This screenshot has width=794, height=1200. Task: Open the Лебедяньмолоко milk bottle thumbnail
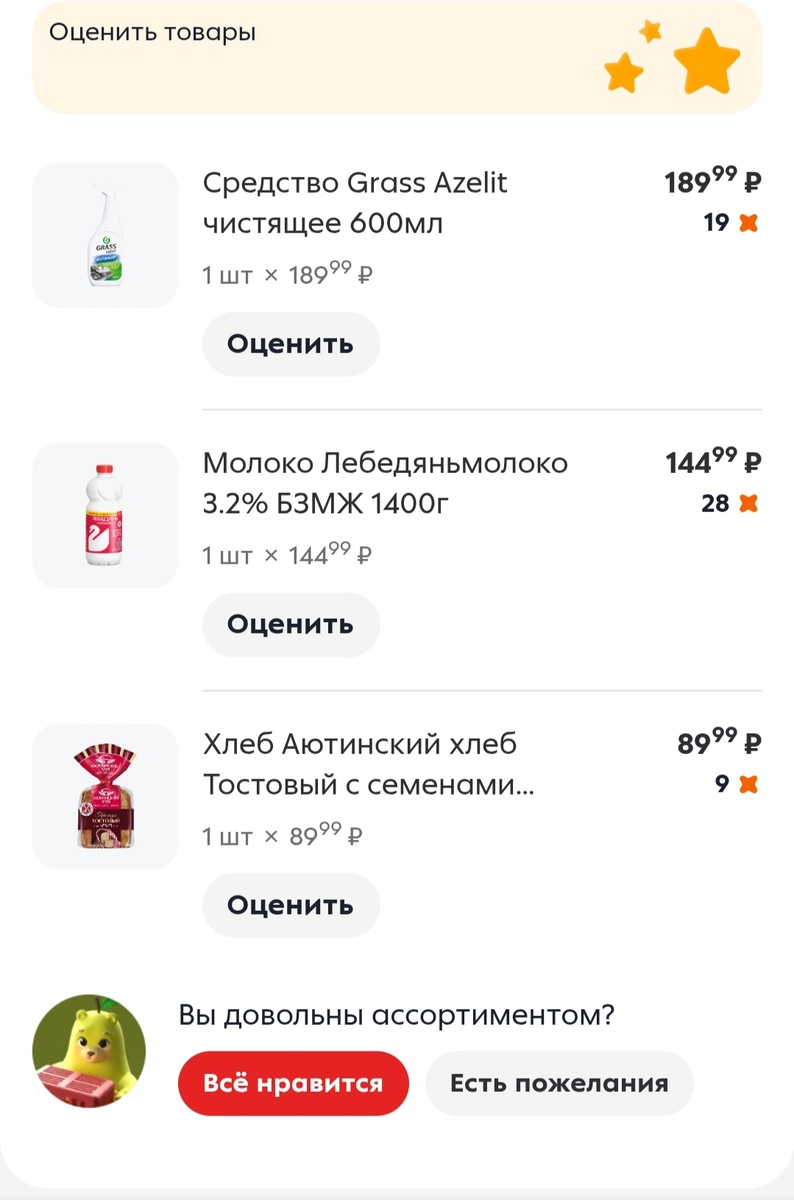105,515
